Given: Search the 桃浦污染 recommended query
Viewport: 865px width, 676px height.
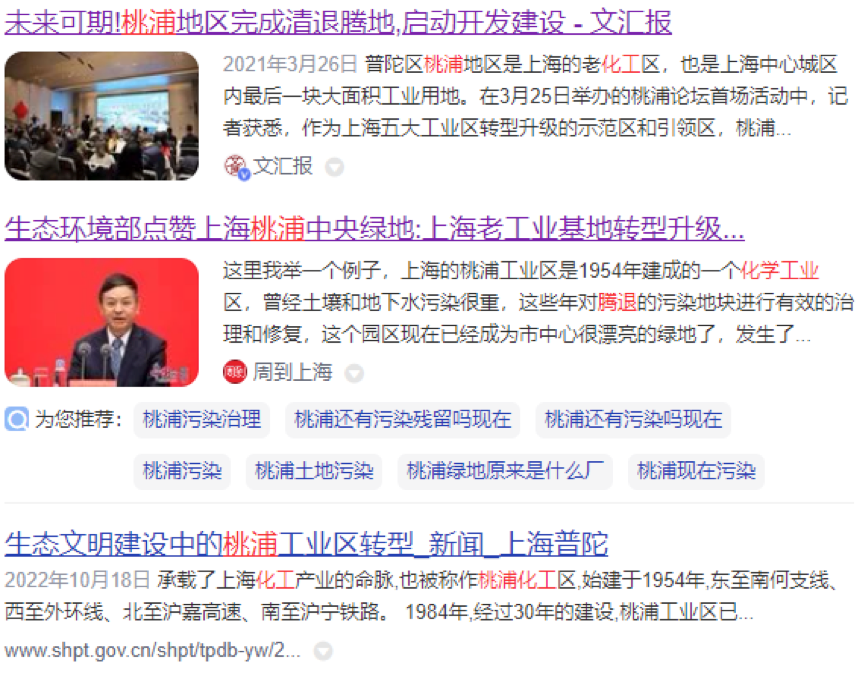Looking at the screenshot, I should click(x=182, y=471).
